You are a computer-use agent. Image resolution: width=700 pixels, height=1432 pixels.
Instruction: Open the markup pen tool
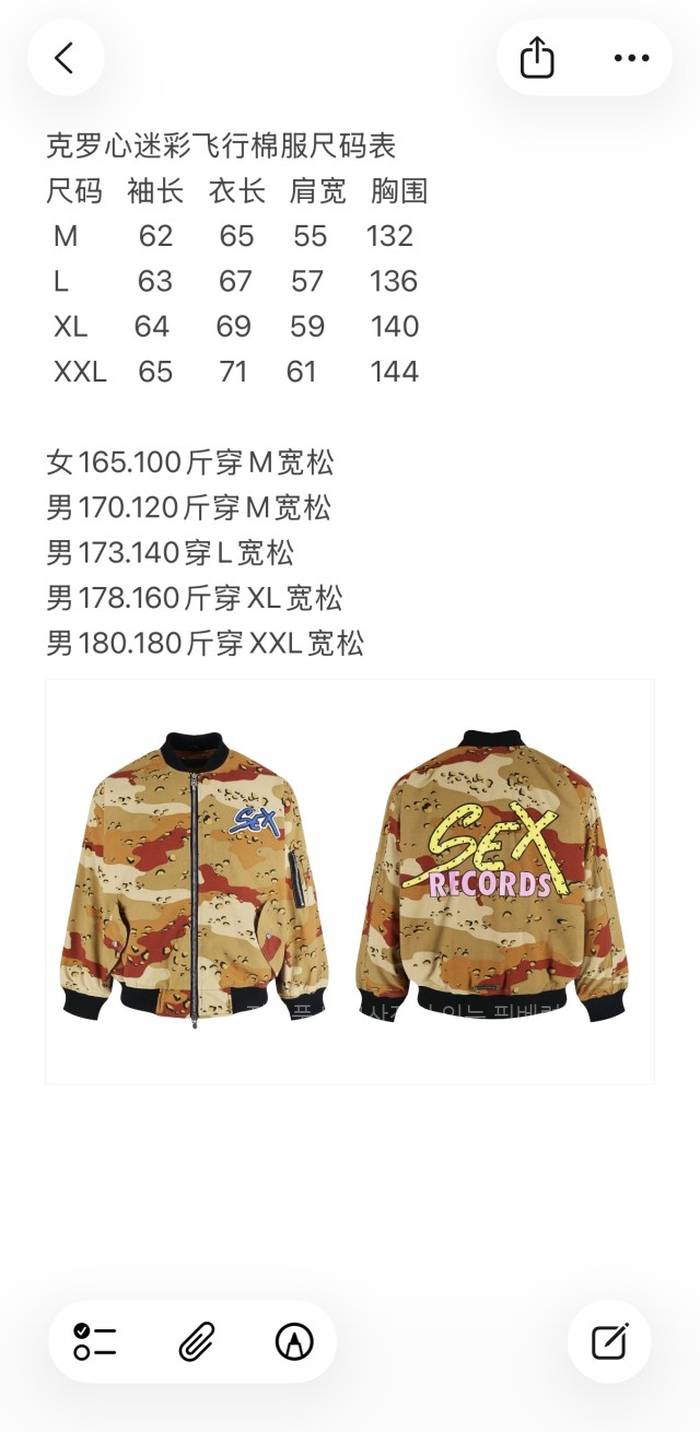[294, 1341]
